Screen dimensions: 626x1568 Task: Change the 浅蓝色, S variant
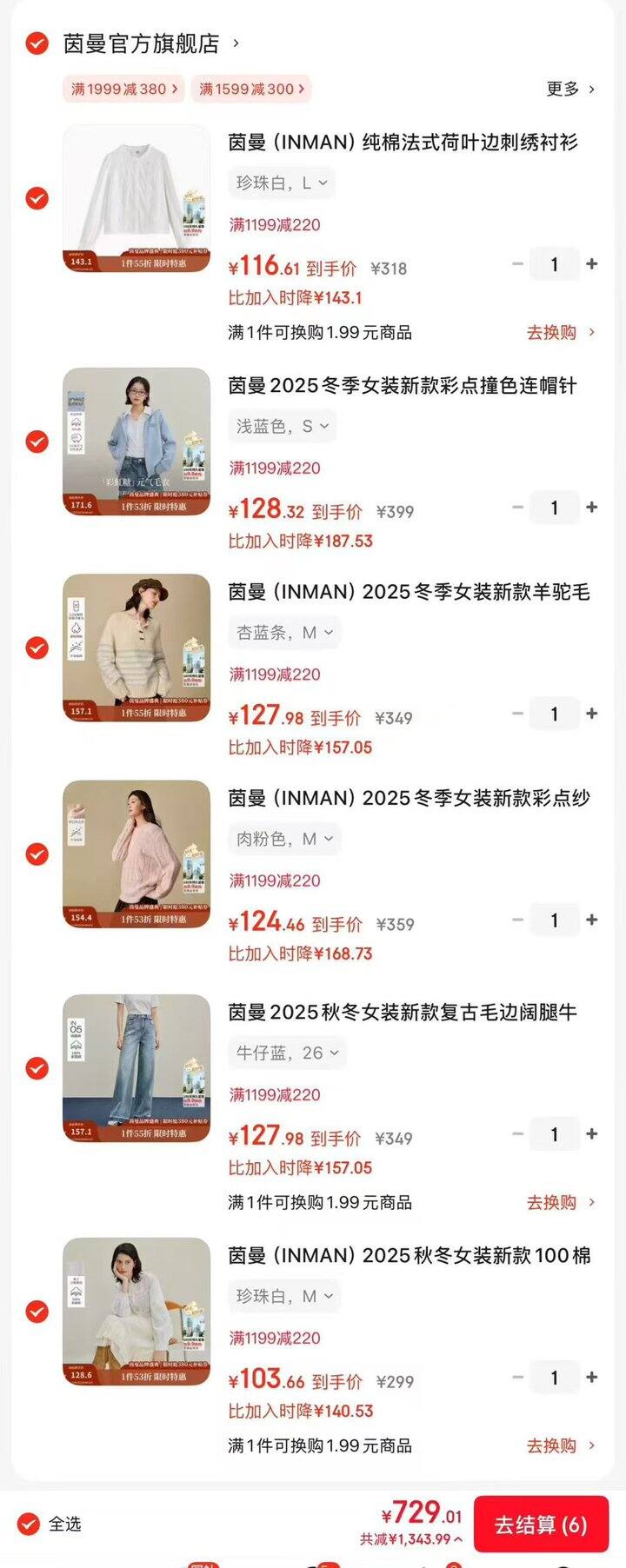click(282, 427)
